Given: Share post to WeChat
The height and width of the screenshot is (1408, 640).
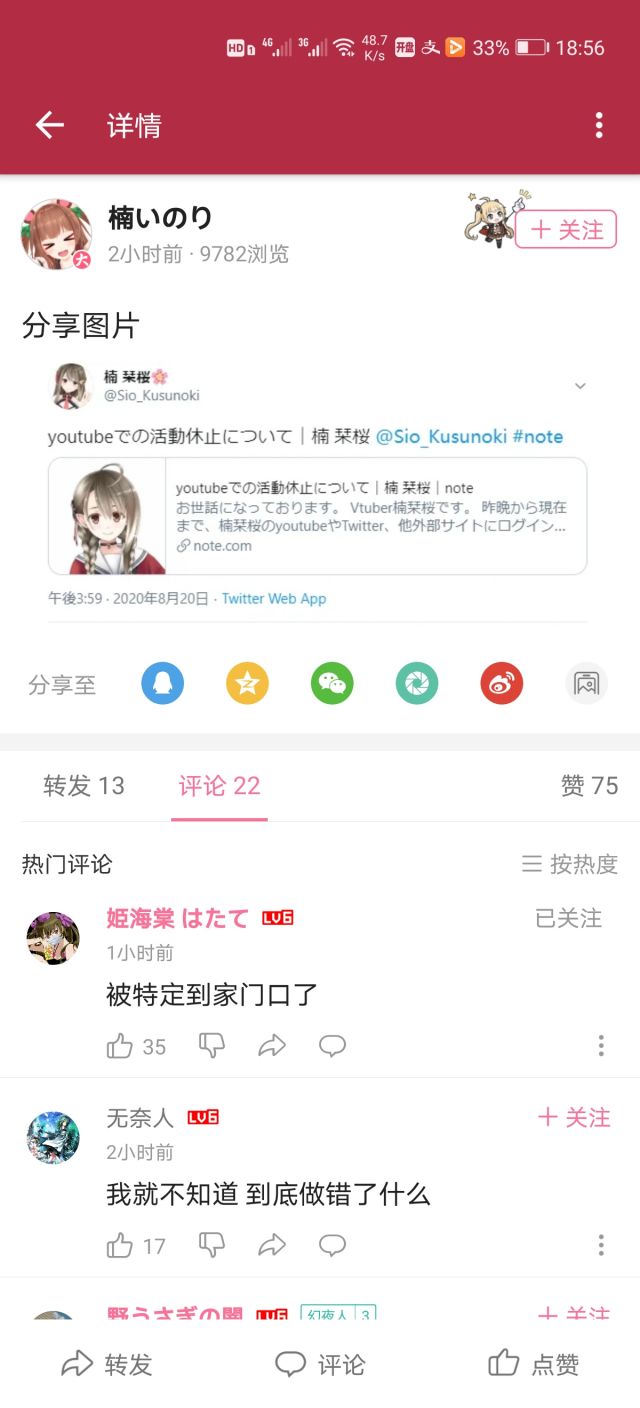Looking at the screenshot, I should pos(332,684).
